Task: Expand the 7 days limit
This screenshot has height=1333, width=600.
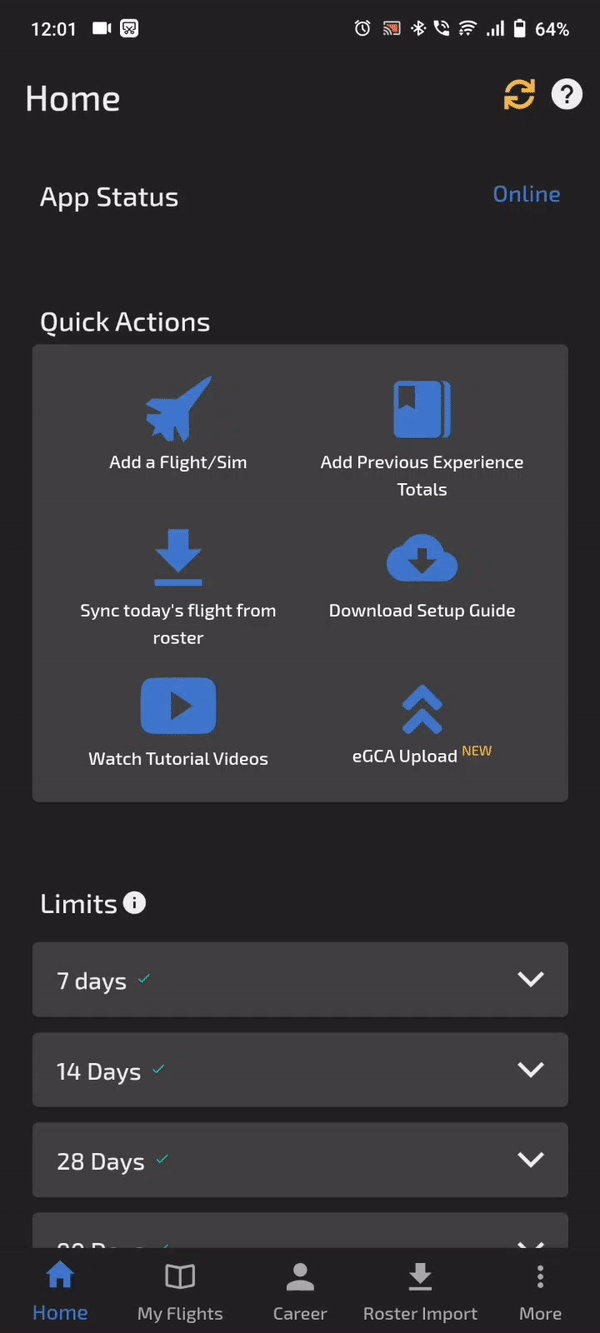Action: 300,980
